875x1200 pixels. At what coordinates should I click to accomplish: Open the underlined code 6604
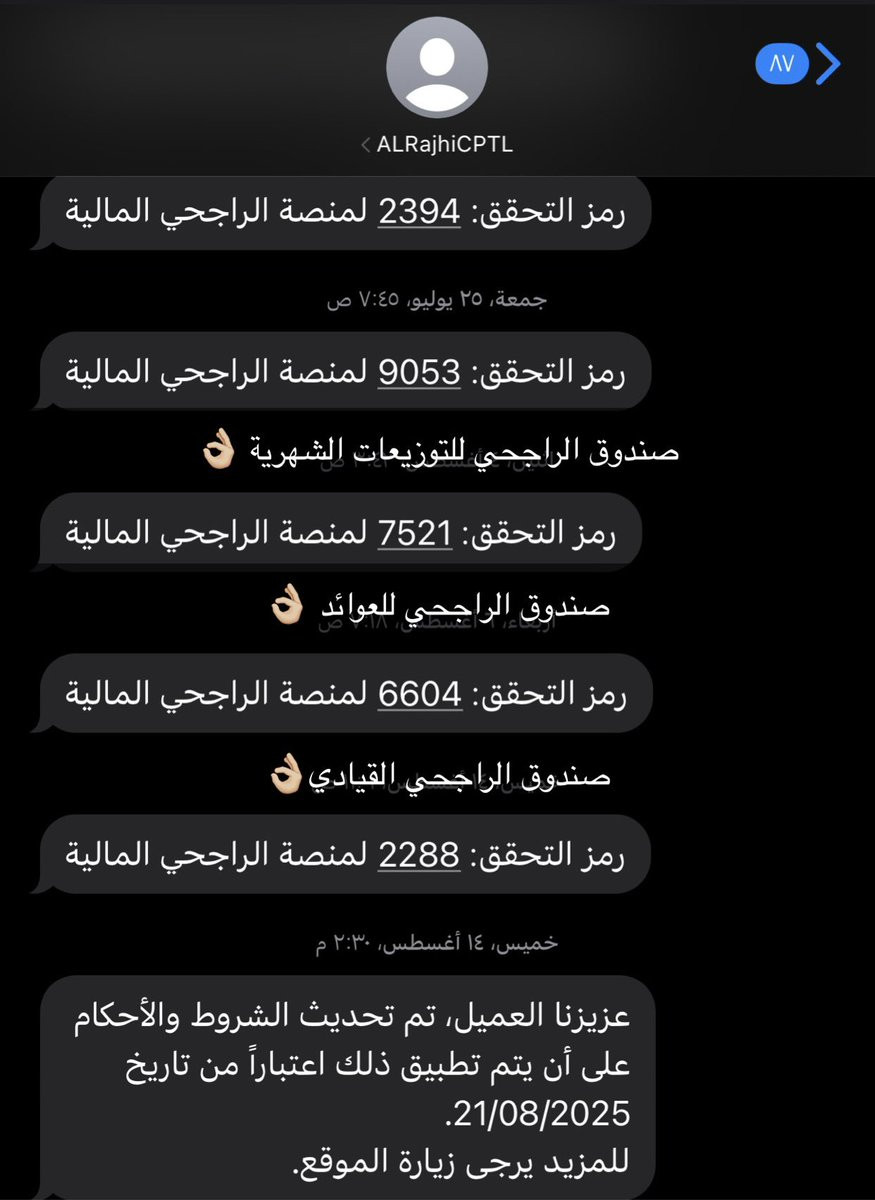(420, 694)
